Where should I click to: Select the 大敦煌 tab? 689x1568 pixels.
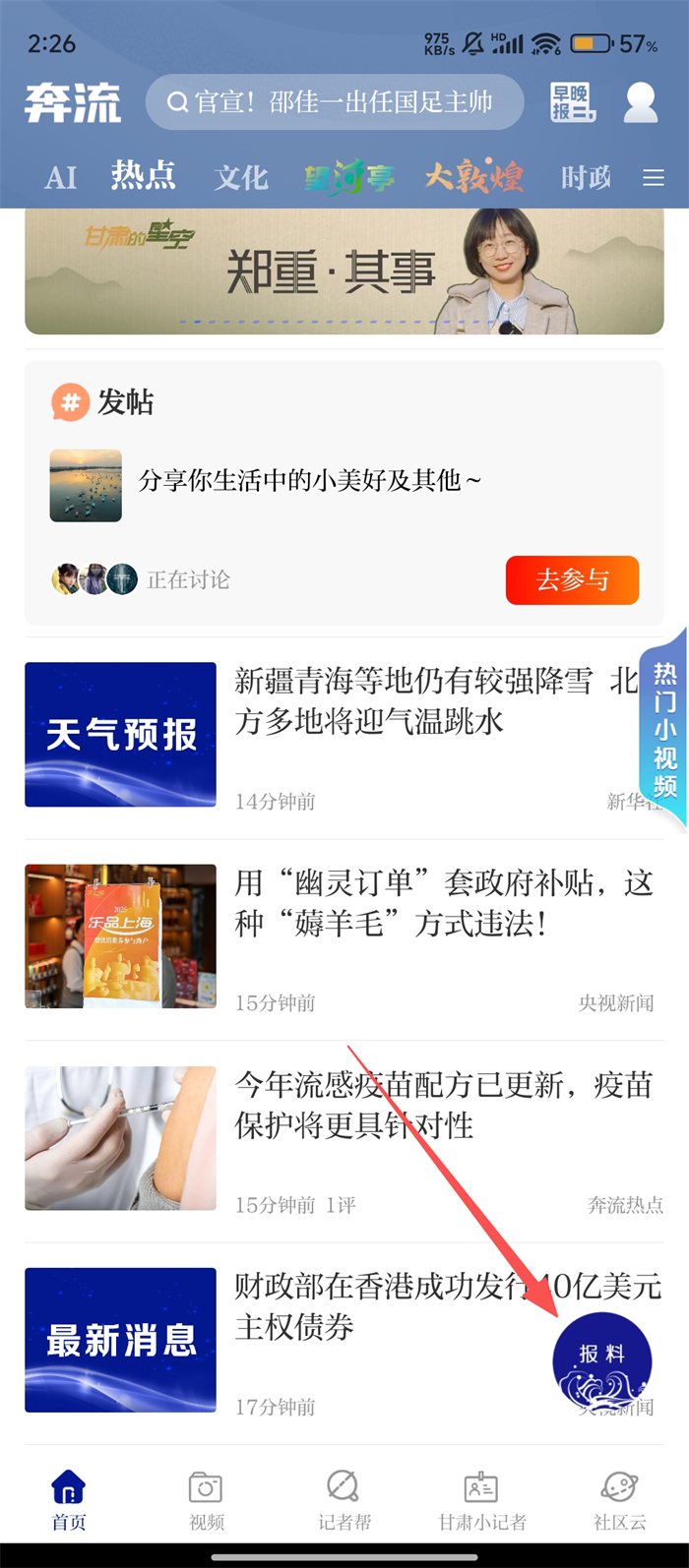(473, 177)
